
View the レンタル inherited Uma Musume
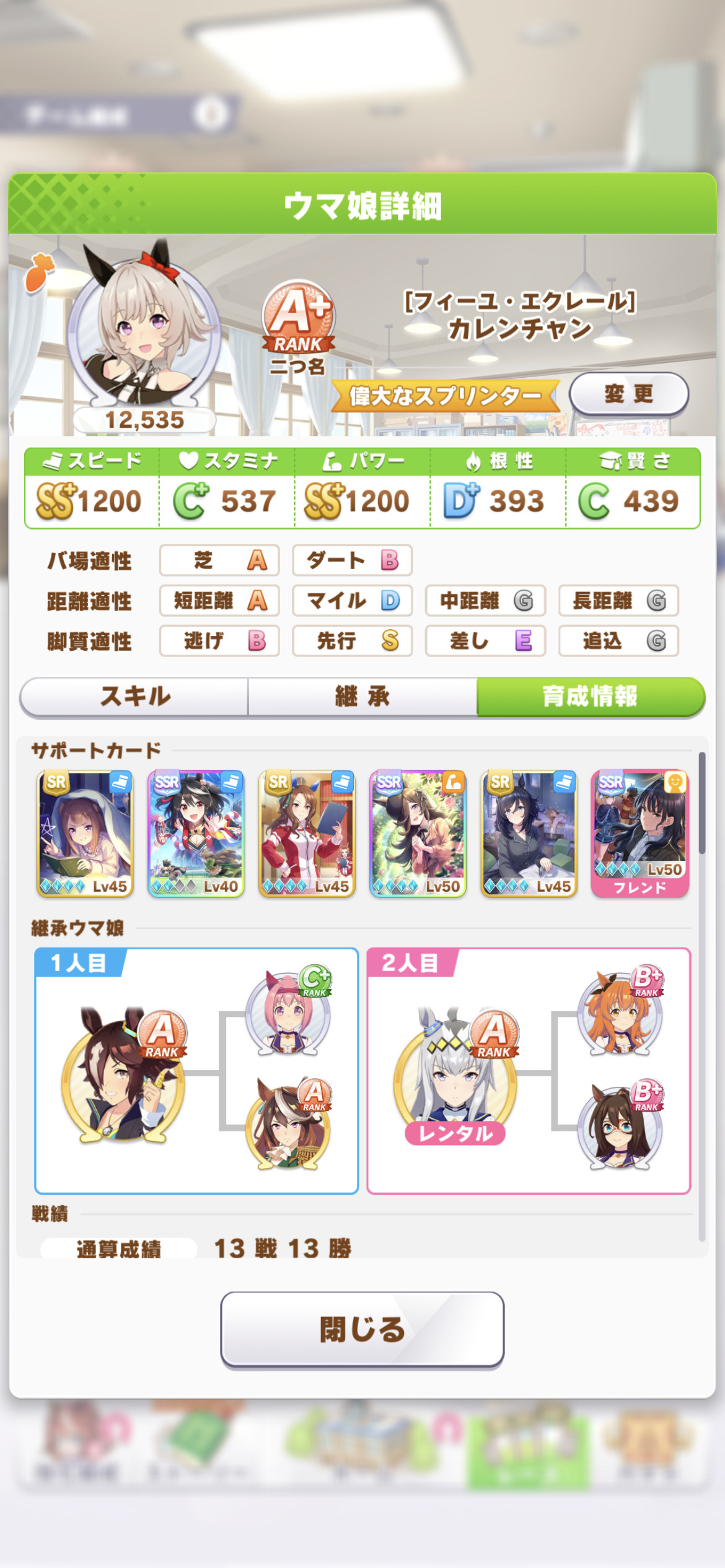(x=455, y=1076)
